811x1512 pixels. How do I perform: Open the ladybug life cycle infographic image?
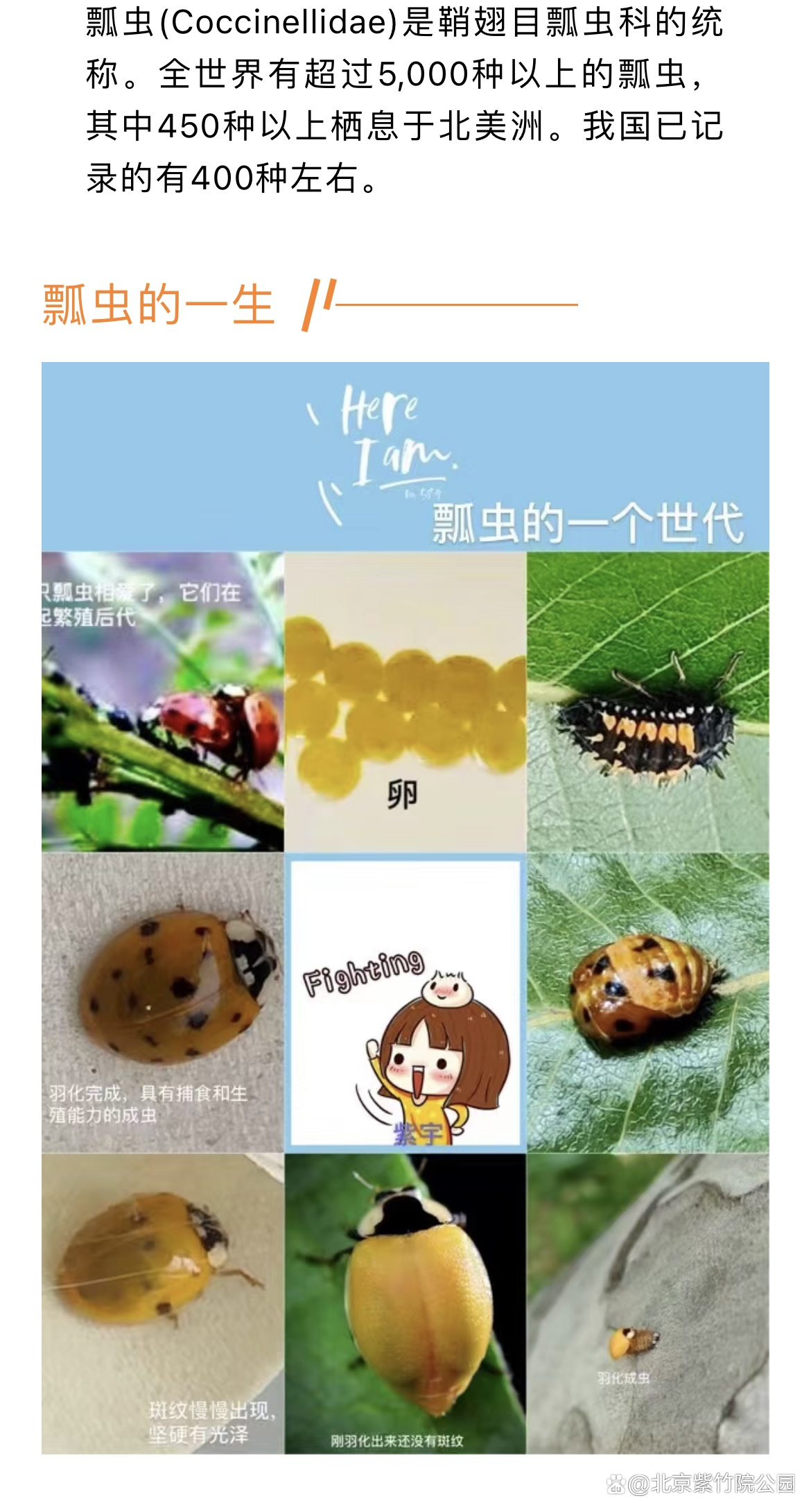point(405,908)
